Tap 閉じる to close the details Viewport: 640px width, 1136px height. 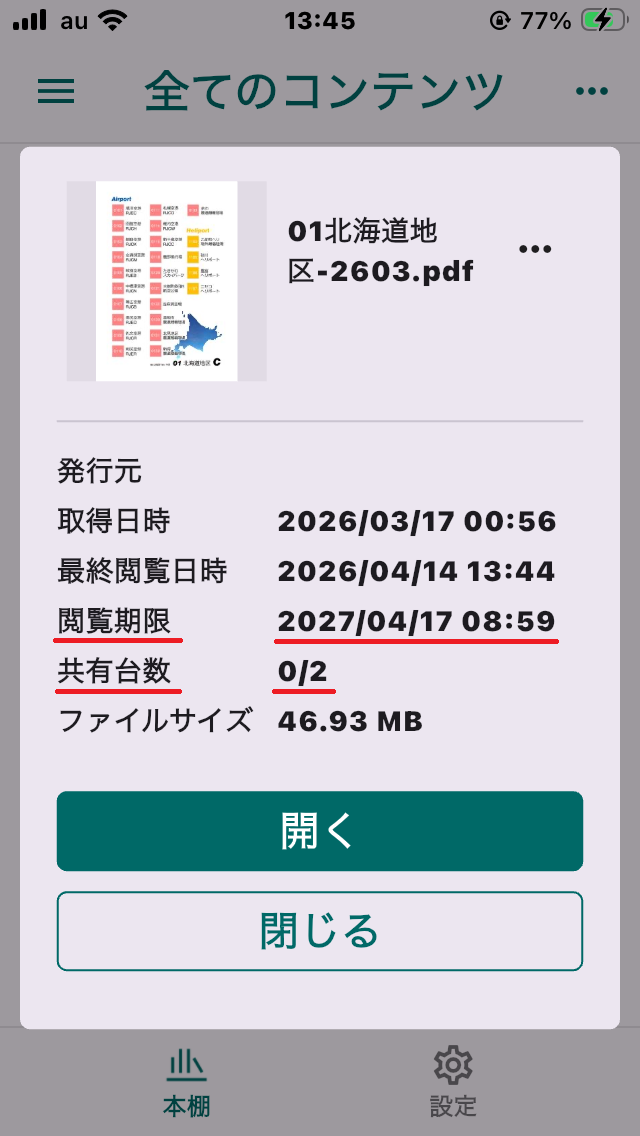[x=319, y=931]
